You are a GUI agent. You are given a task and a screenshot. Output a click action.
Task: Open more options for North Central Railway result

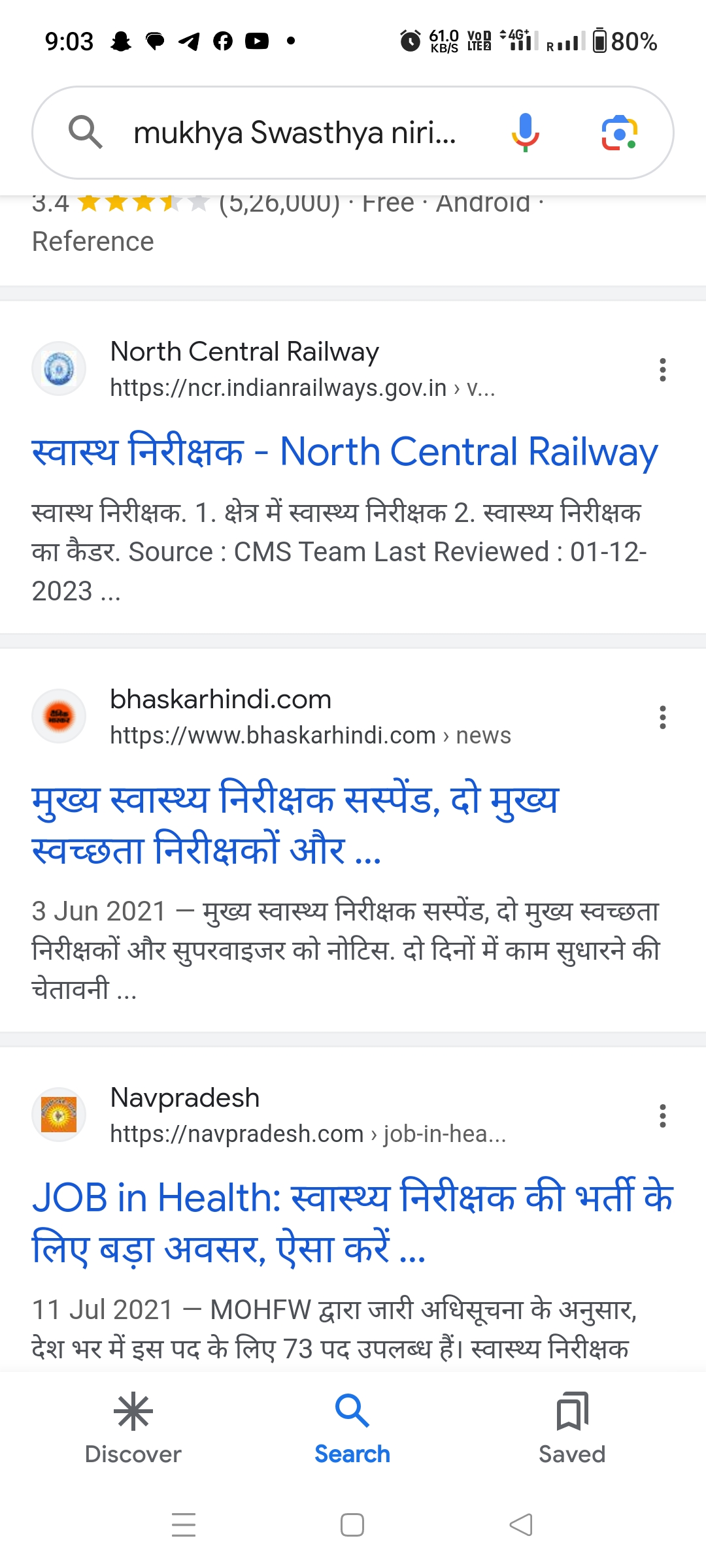pos(663,370)
